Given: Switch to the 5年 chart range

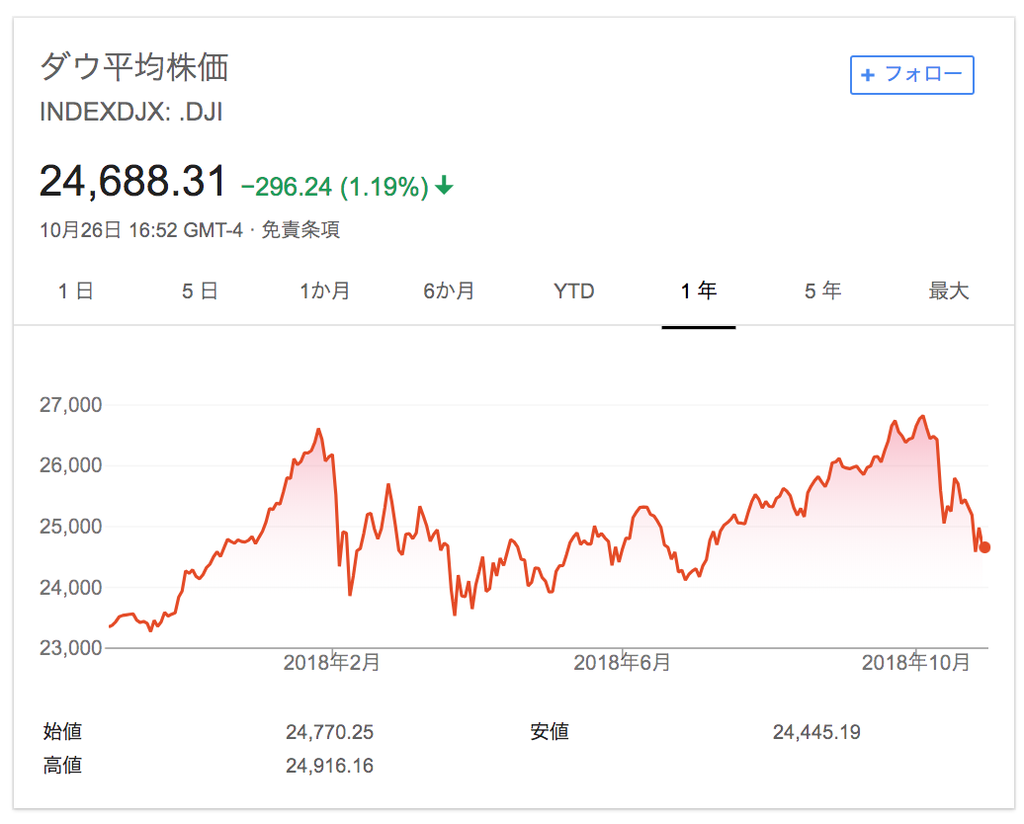Looking at the screenshot, I should 823,291.
